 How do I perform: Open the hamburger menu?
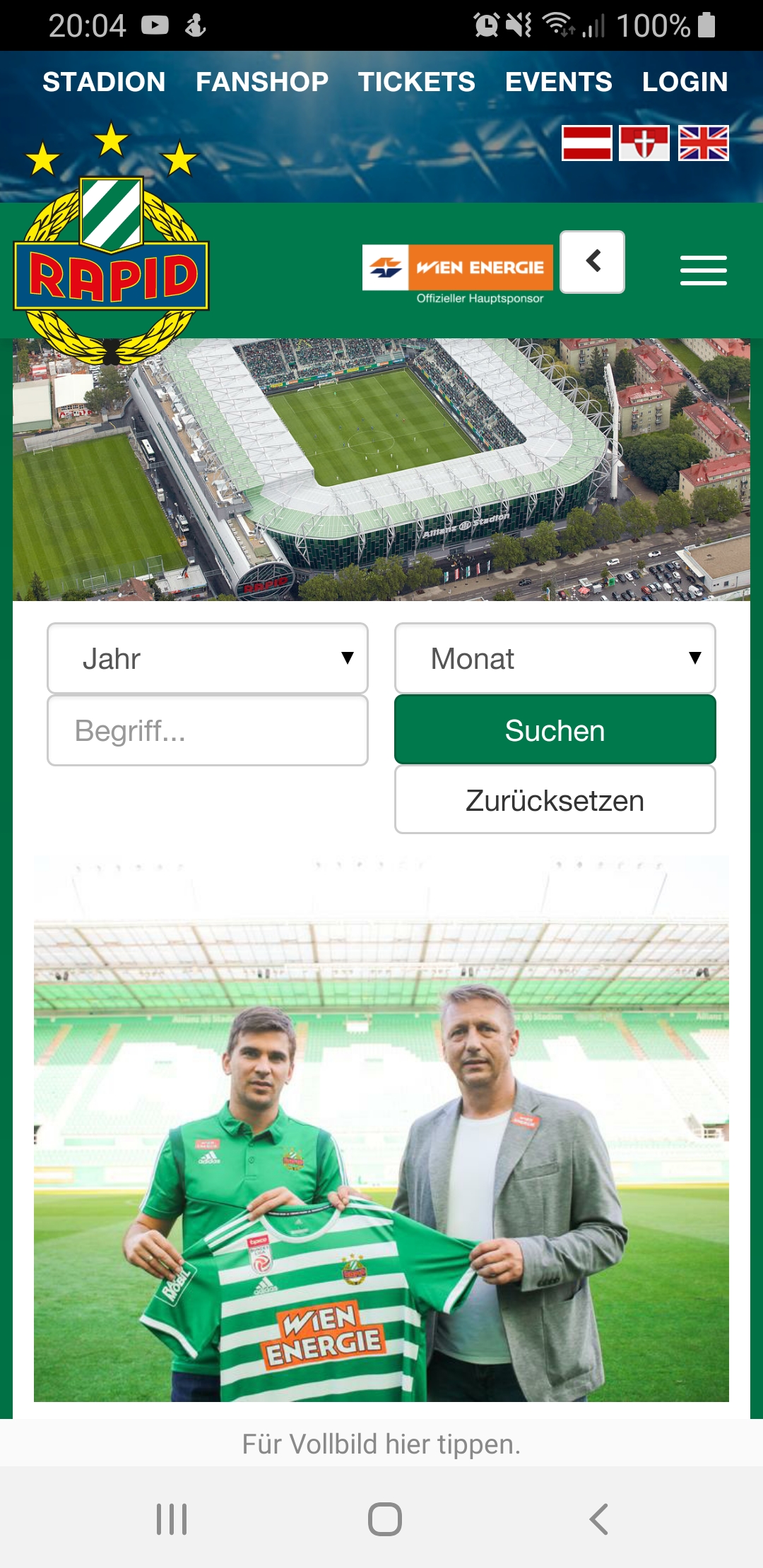pos(704,271)
